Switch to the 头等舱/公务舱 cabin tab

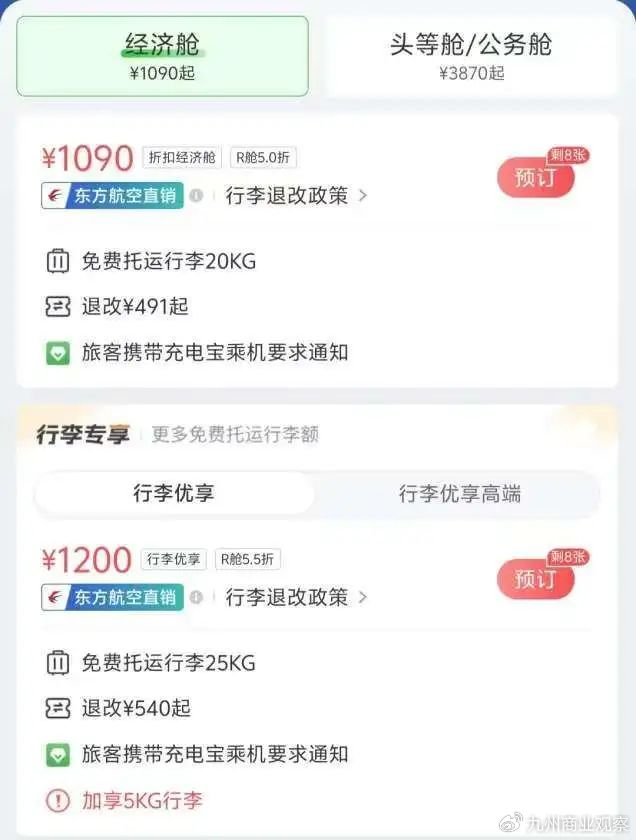point(471,56)
